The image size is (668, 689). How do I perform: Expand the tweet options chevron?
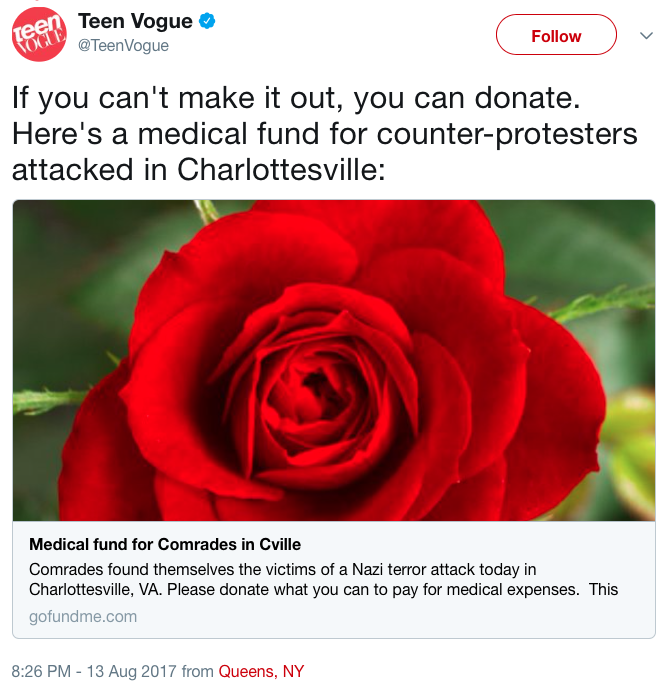645,35
